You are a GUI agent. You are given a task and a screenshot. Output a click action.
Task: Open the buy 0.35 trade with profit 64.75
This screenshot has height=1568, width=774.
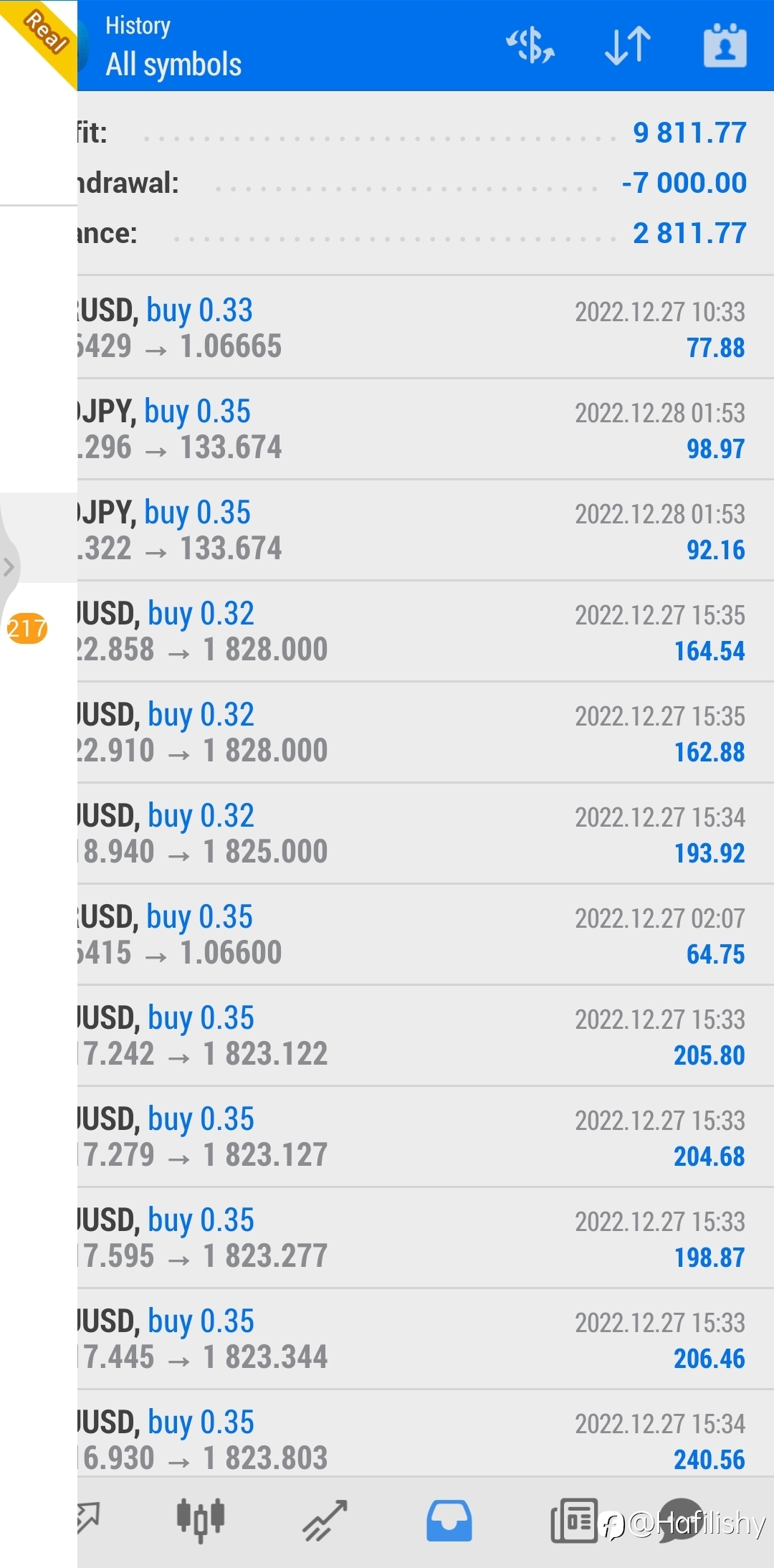click(x=426, y=934)
